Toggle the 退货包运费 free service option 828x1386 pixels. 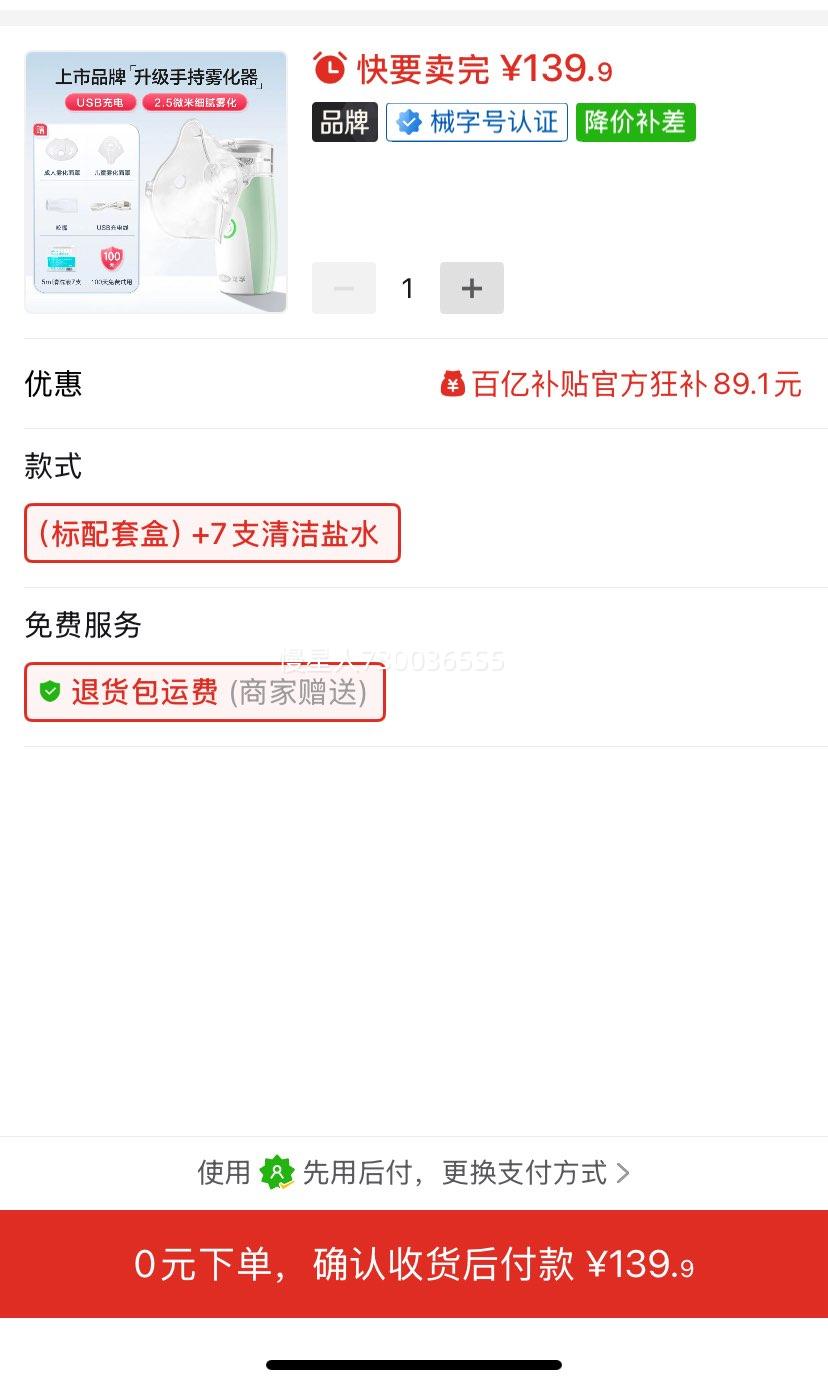click(x=204, y=691)
